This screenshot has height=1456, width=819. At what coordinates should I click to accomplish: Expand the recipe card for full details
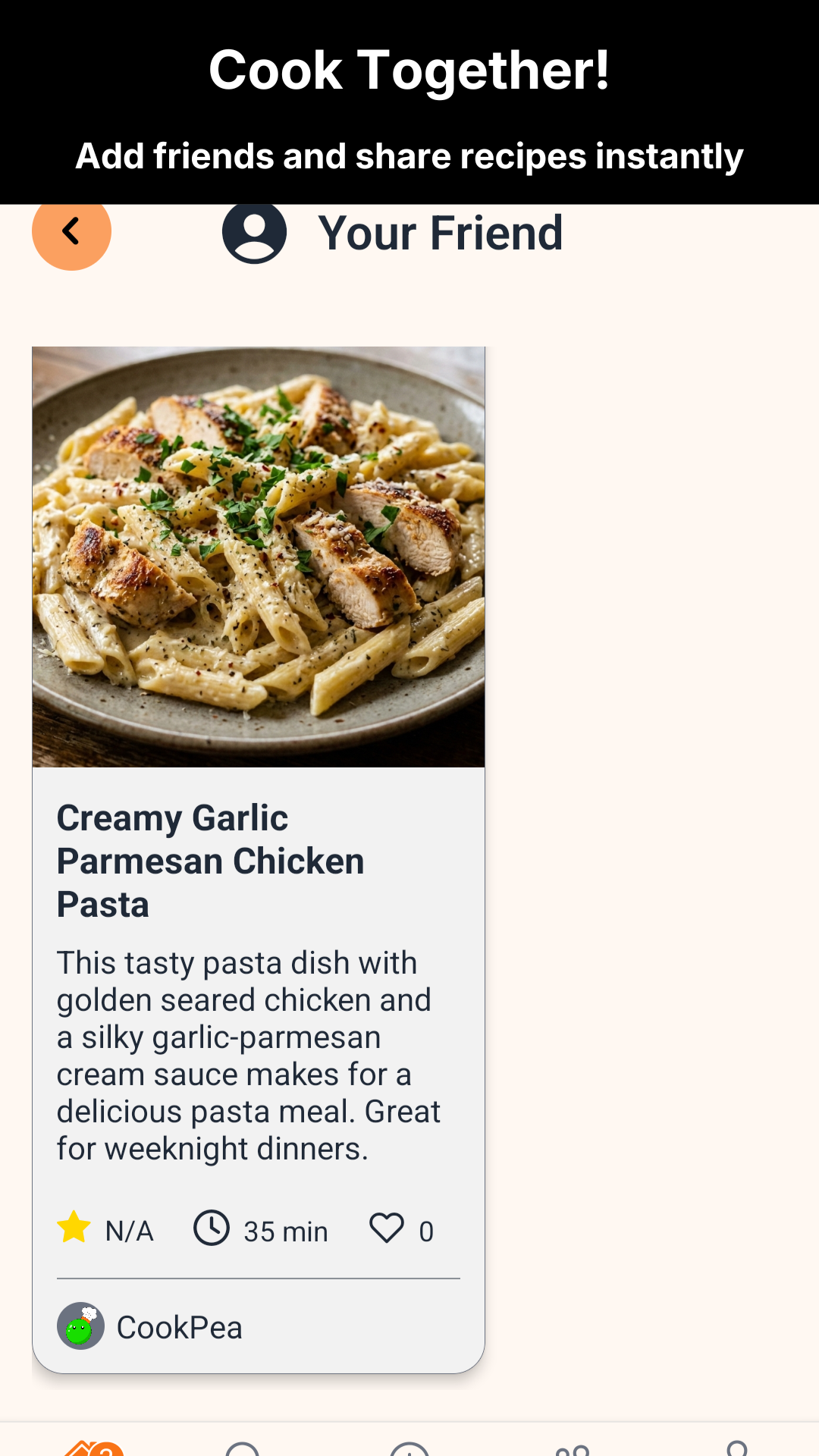pyautogui.click(x=258, y=861)
